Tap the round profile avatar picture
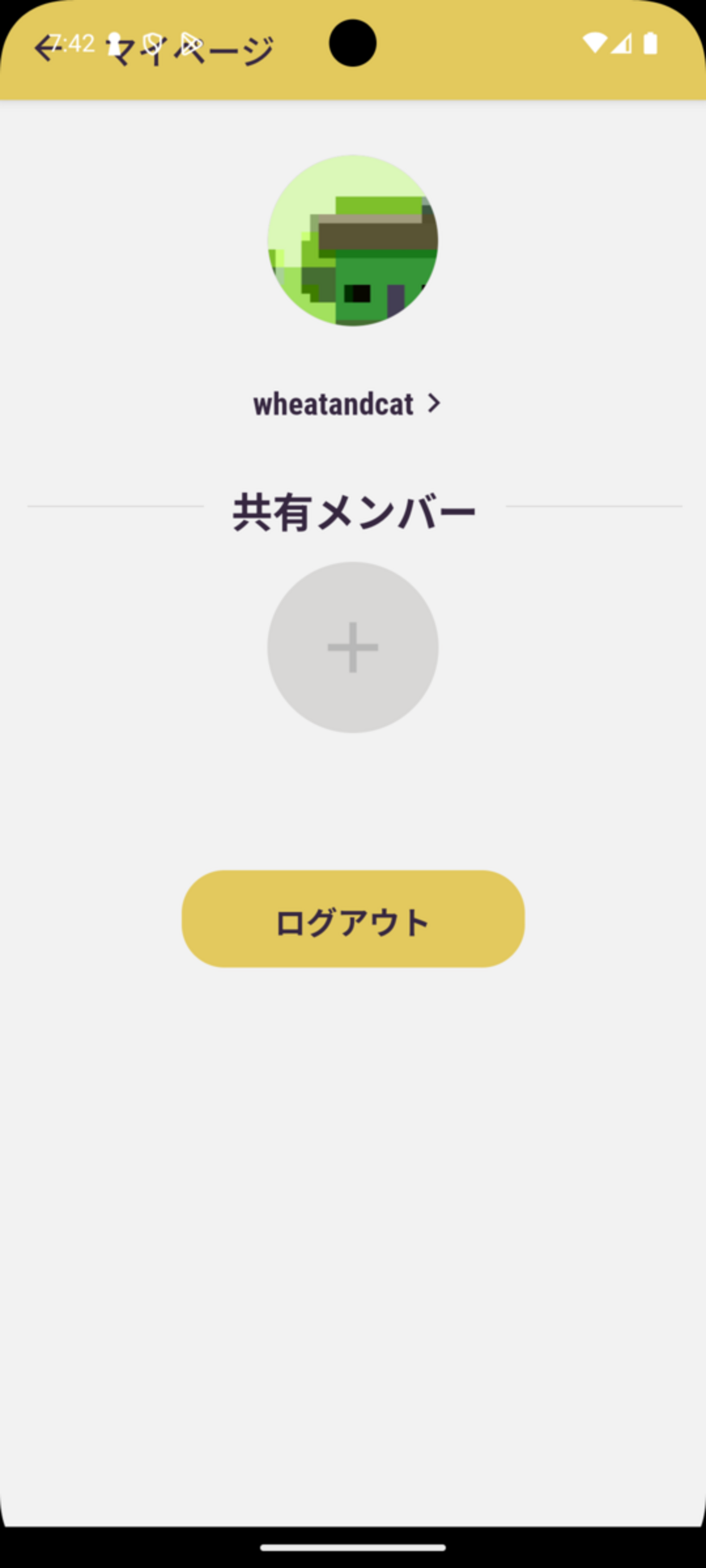This screenshot has height=1568, width=706. (352, 240)
